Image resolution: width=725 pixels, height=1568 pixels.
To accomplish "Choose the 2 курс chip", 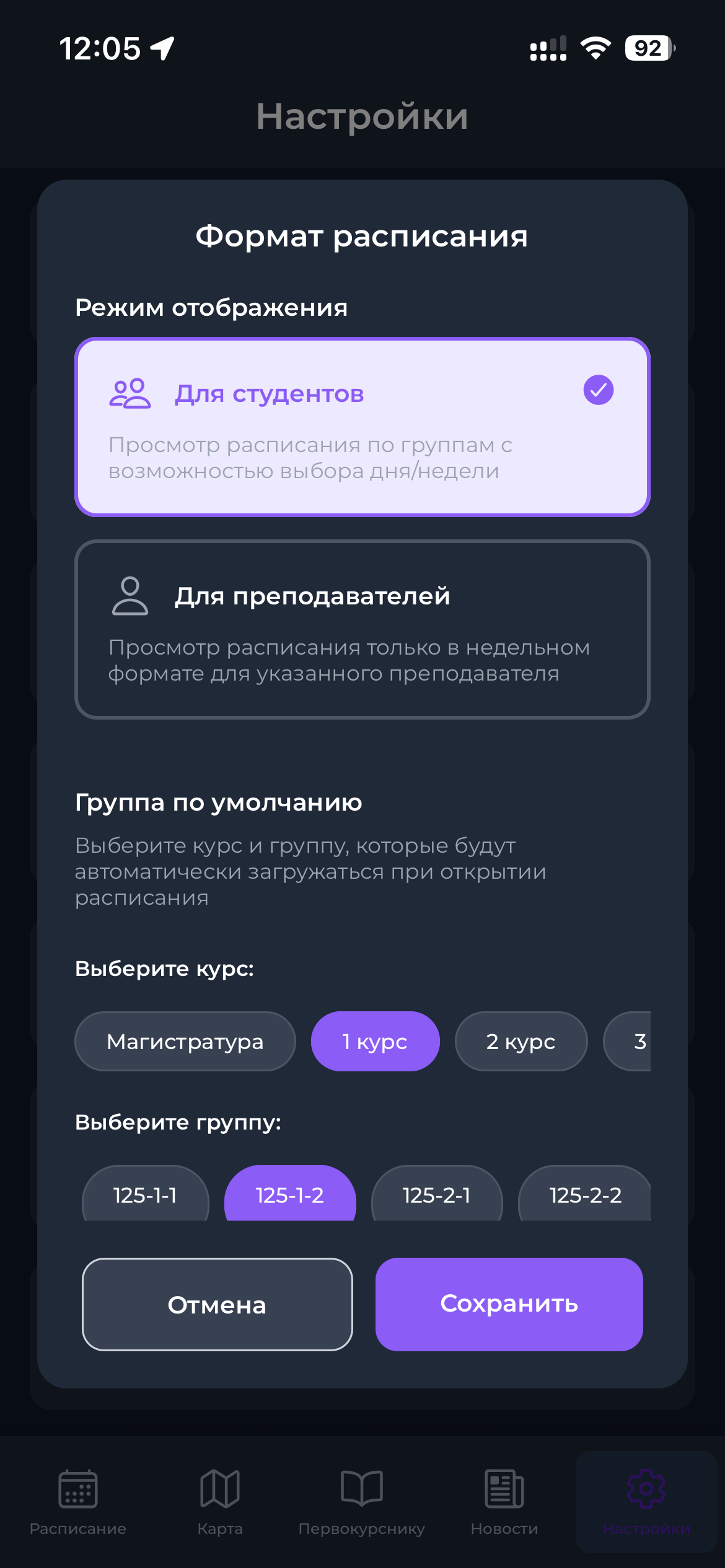I will [521, 1042].
